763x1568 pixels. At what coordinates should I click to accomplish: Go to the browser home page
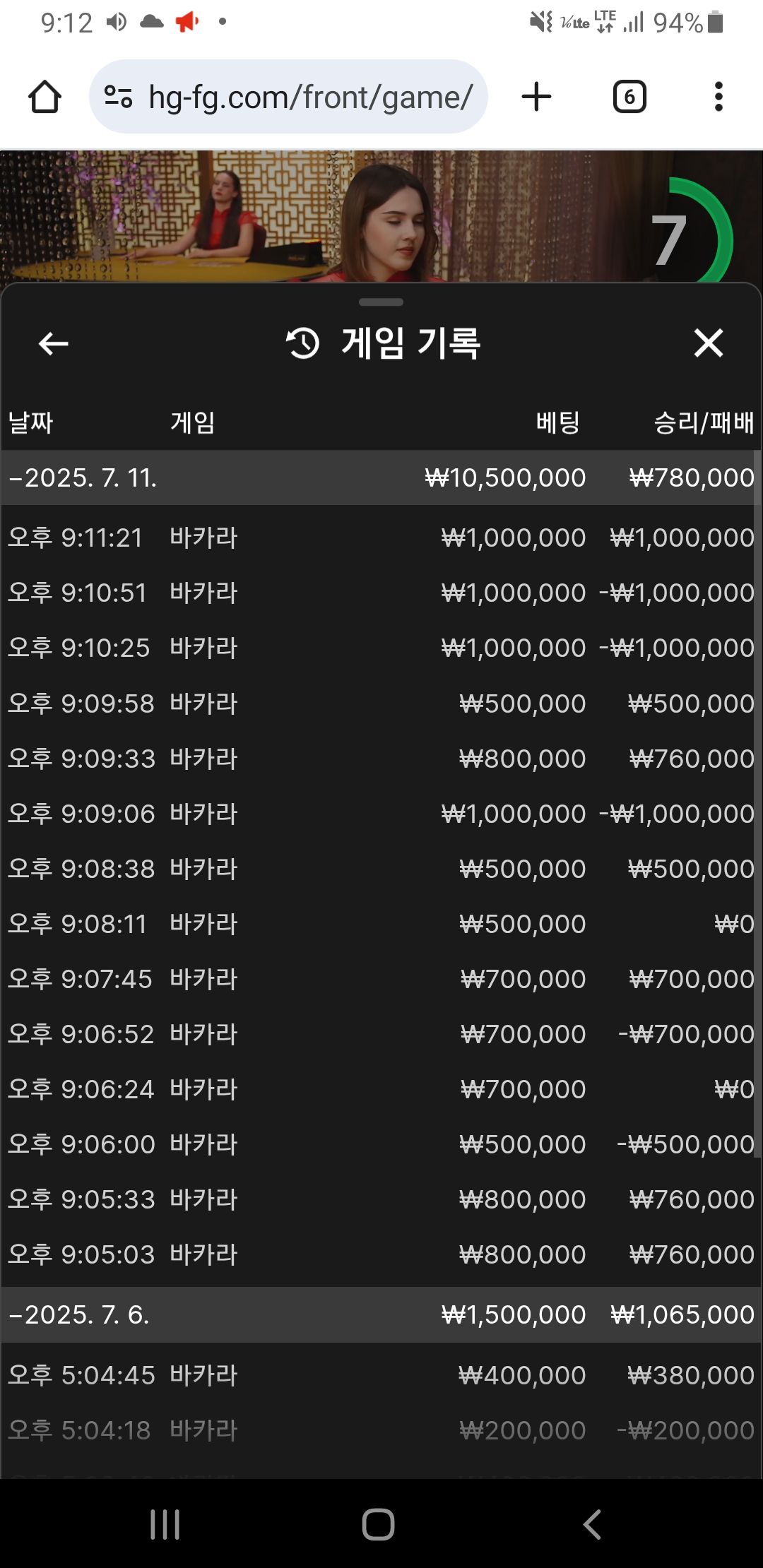(x=45, y=97)
